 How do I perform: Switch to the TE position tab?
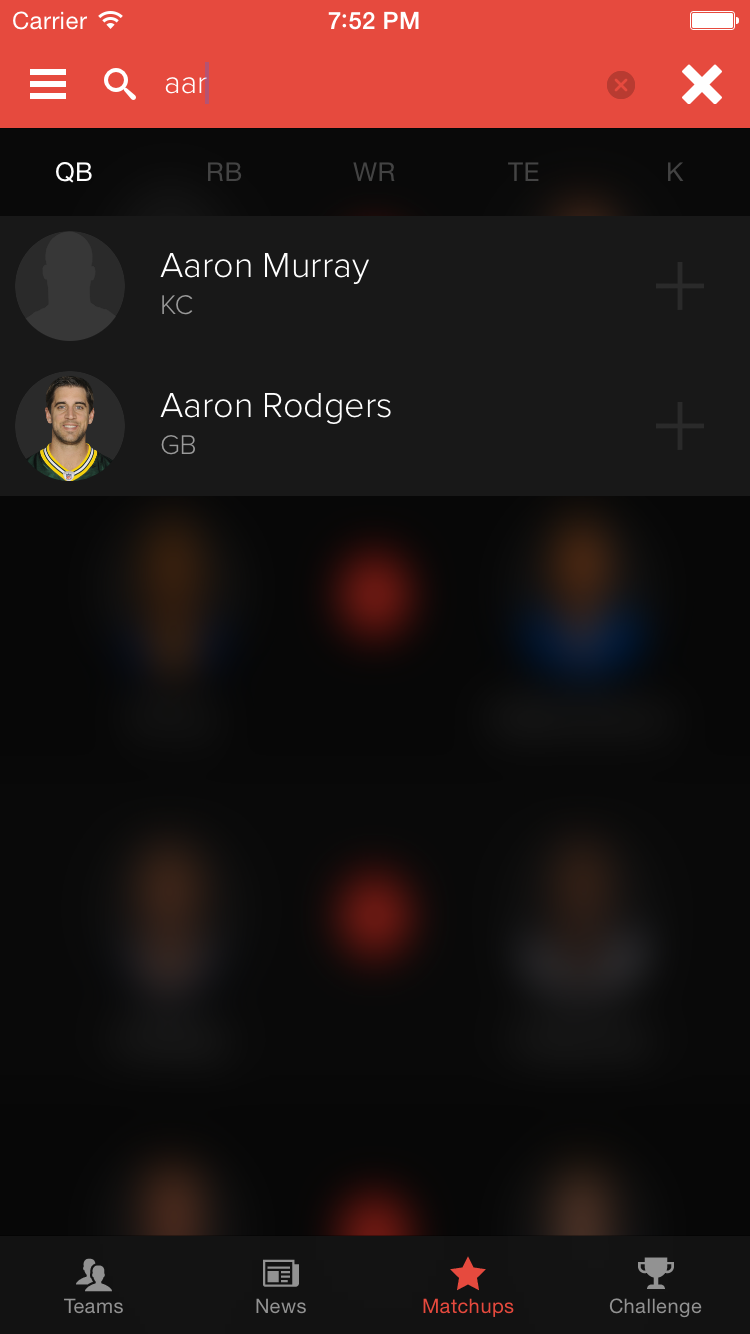click(523, 172)
